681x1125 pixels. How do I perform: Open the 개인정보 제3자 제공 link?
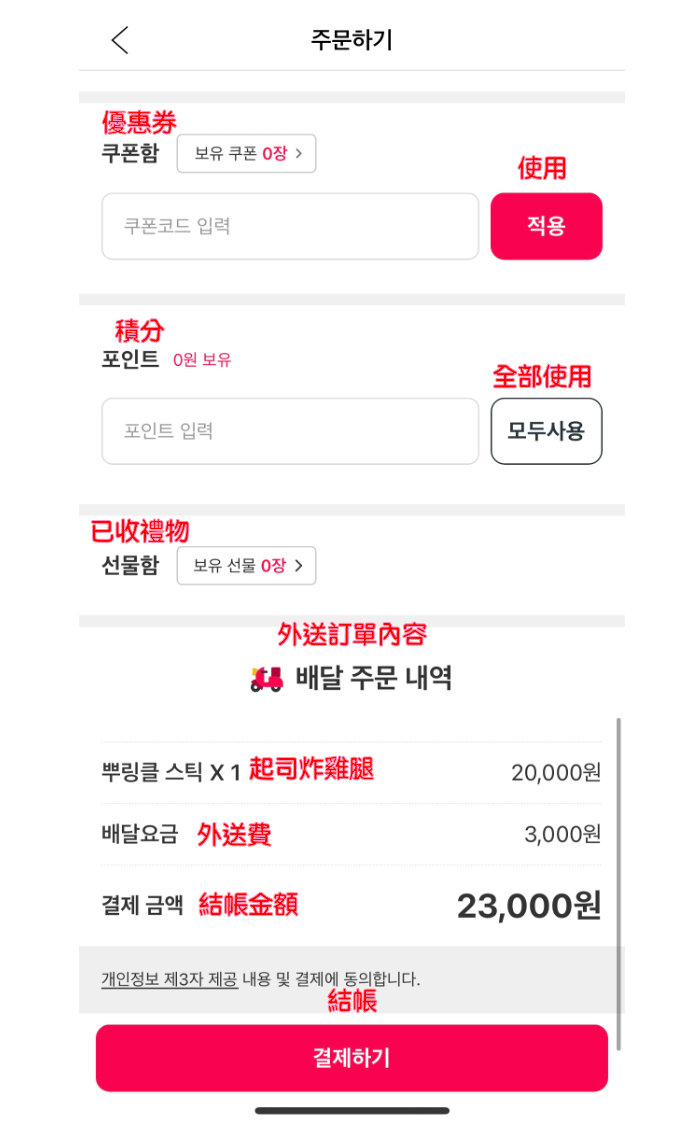169,979
